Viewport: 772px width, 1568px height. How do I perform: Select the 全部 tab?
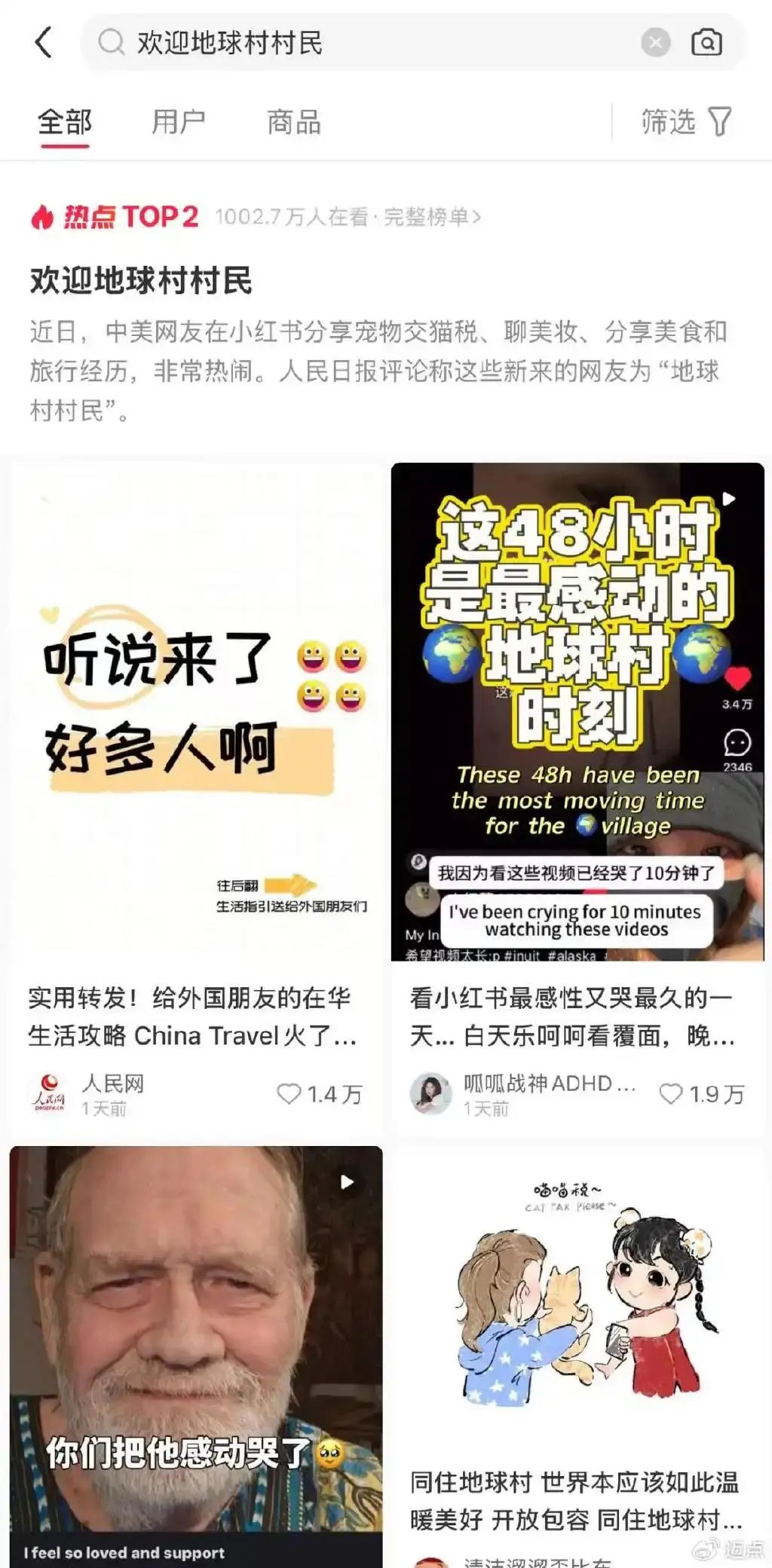65,122
